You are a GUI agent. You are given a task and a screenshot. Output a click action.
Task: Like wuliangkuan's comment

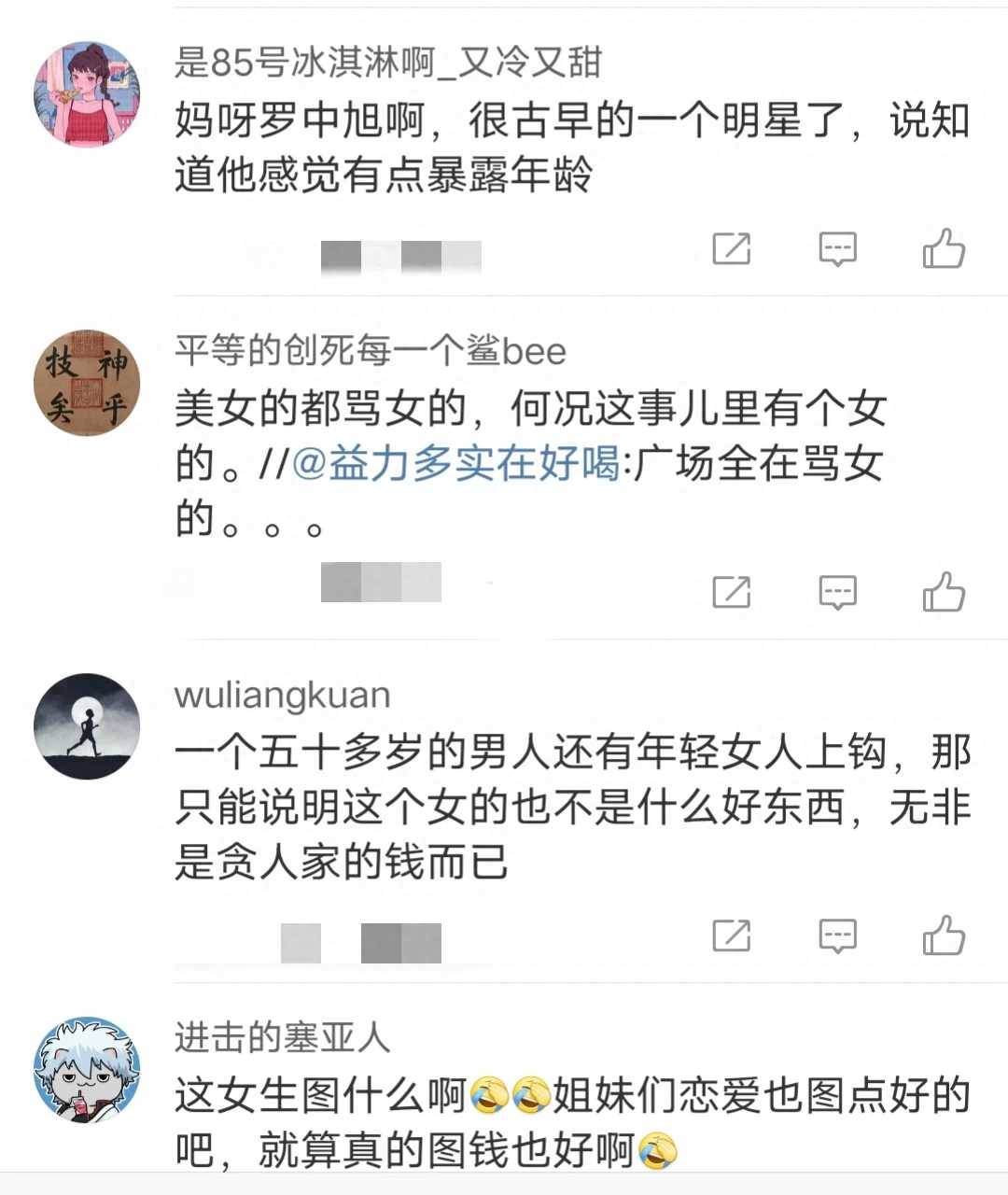pyautogui.click(x=943, y=935)
